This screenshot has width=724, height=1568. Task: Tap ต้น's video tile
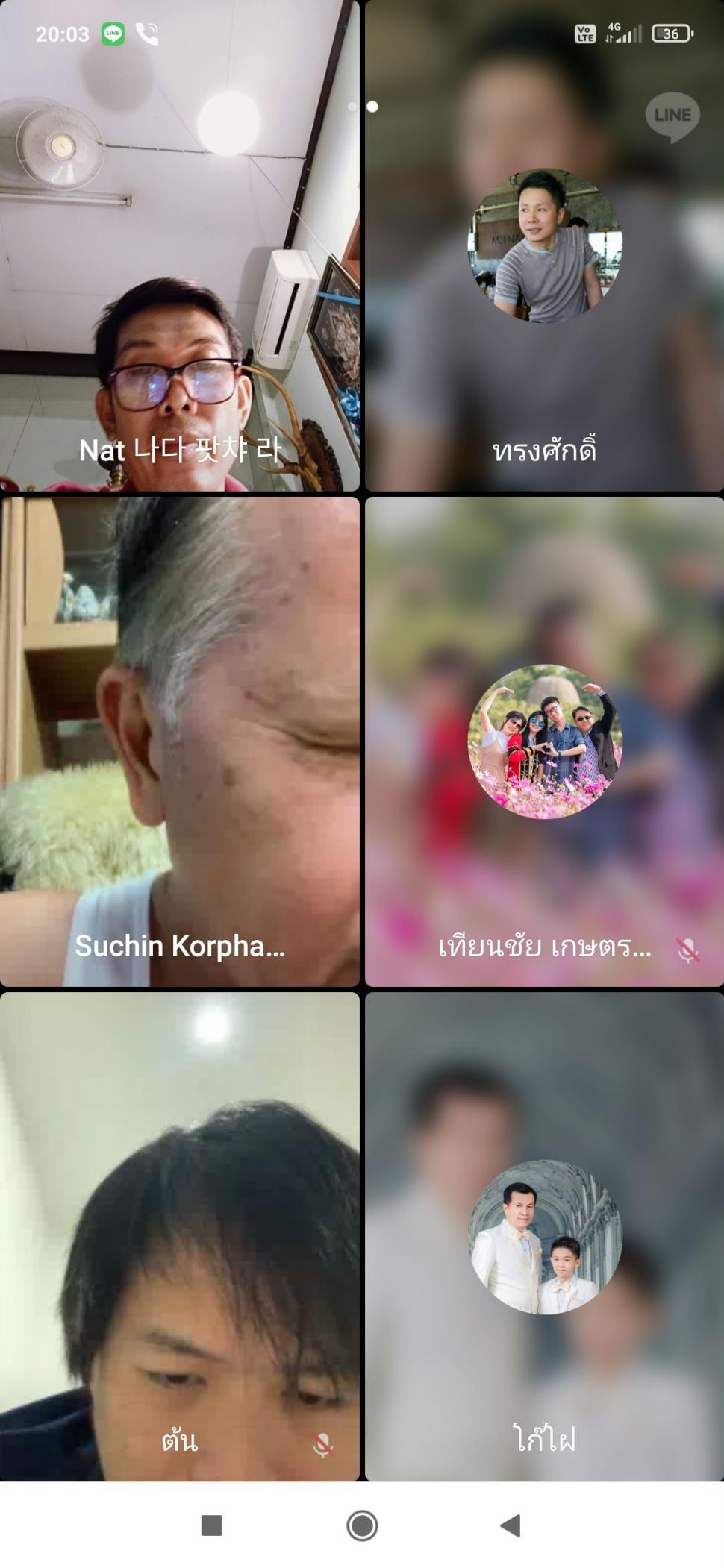coord(179,1236)
